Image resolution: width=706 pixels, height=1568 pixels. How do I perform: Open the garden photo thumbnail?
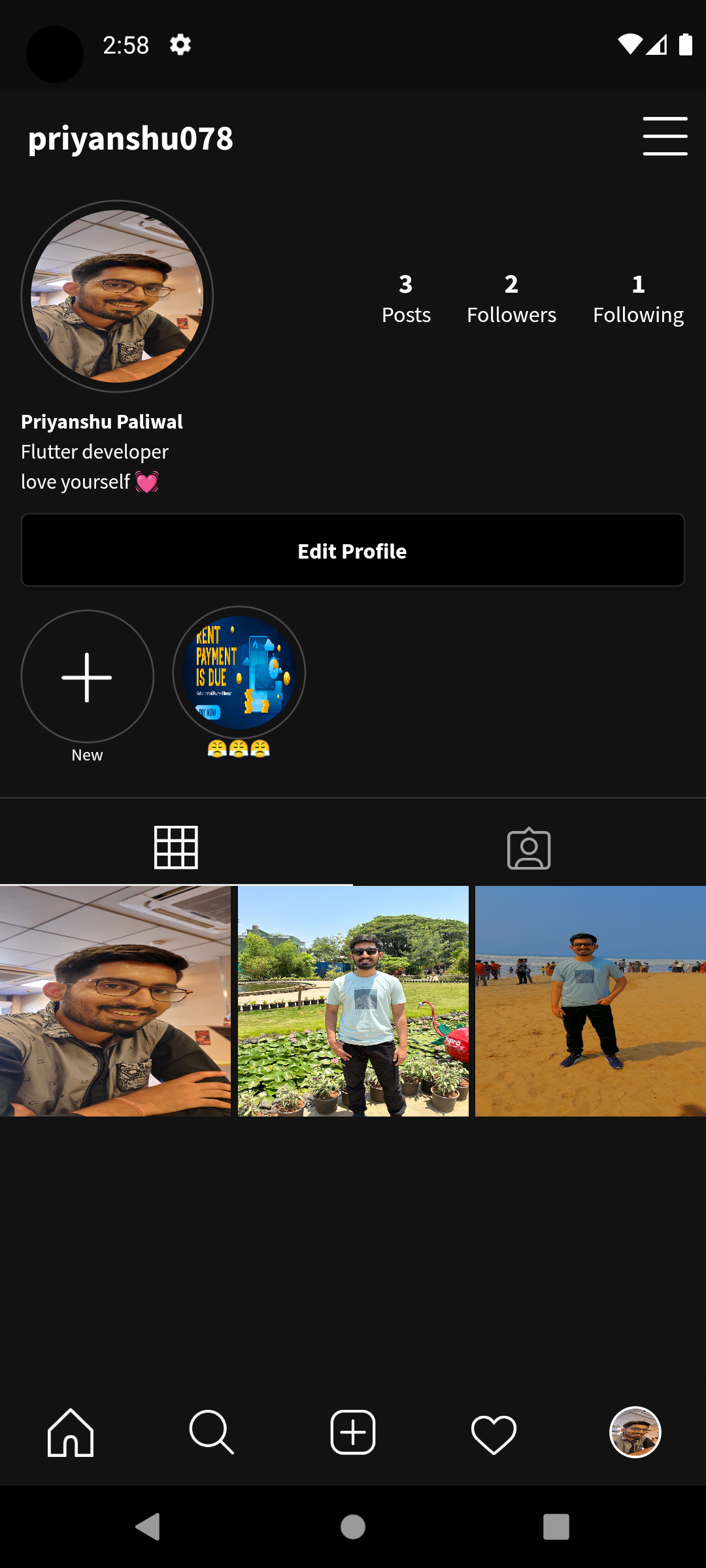point(352,1000)
